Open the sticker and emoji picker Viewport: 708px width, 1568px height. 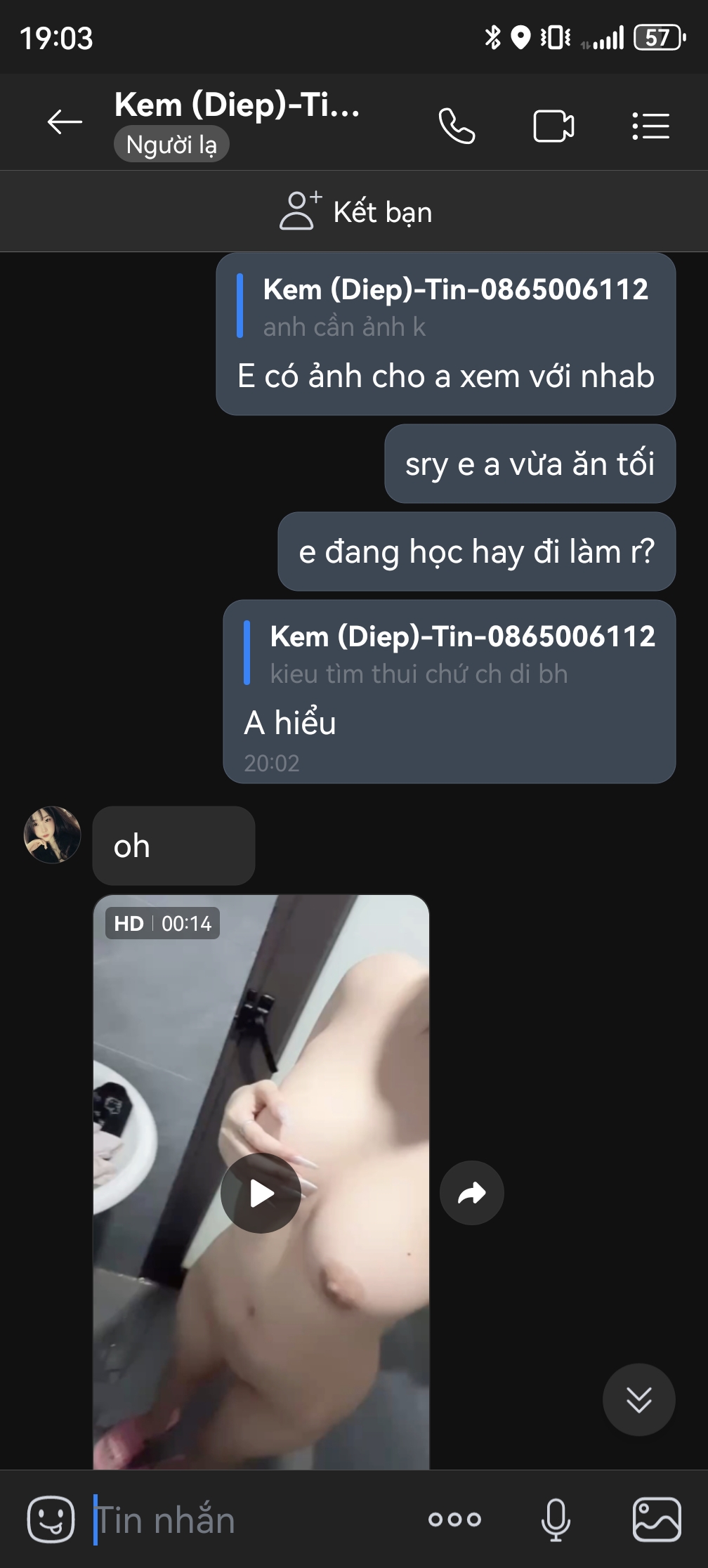51,1519
